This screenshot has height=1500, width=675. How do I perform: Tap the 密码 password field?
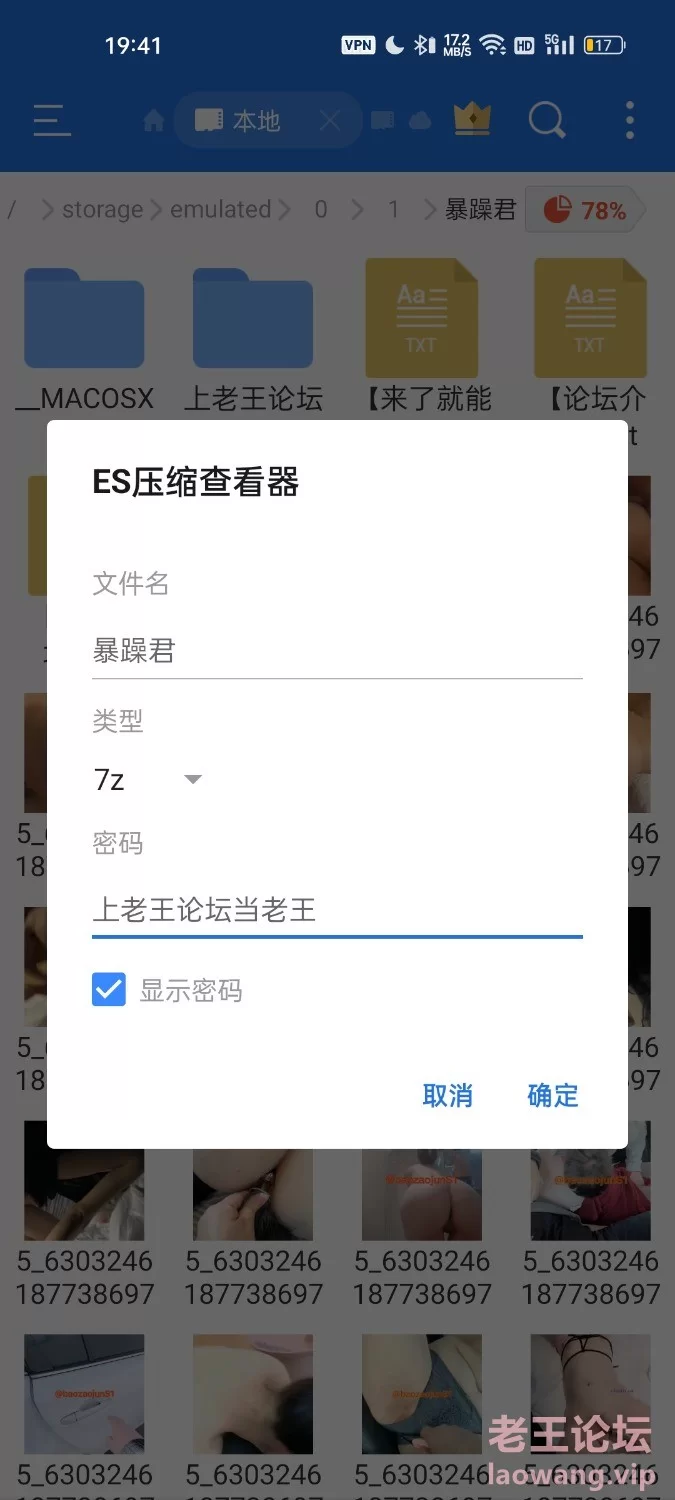[x=337, y=910]
